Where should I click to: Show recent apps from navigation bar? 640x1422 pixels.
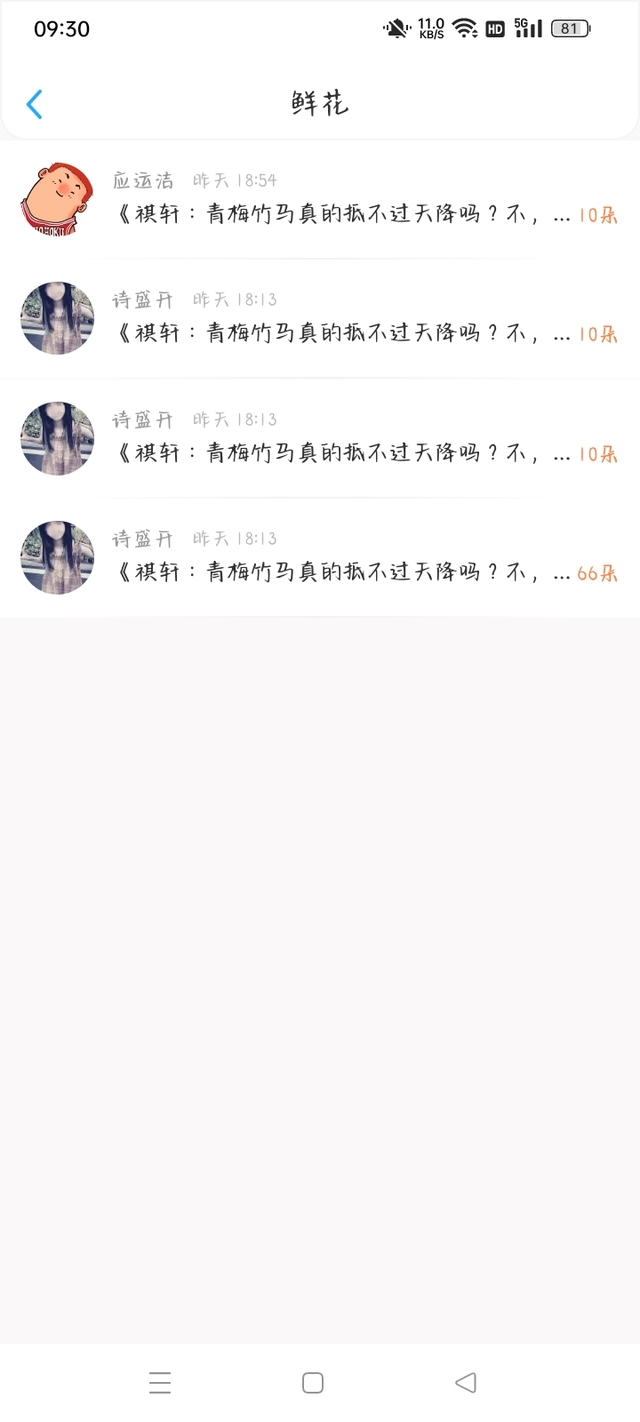tap(160, 1382)
